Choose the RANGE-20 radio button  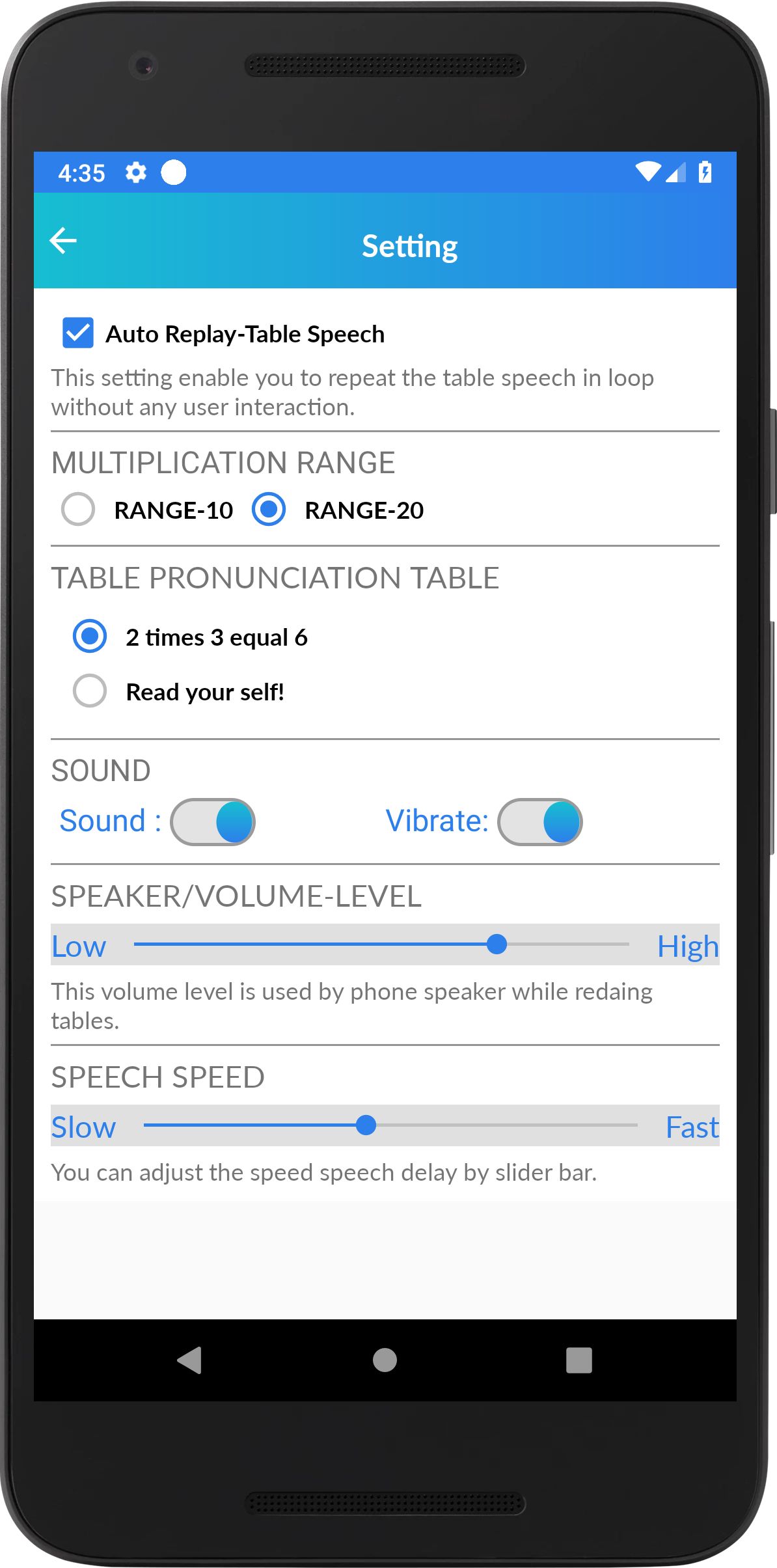(x=269, y=509)
